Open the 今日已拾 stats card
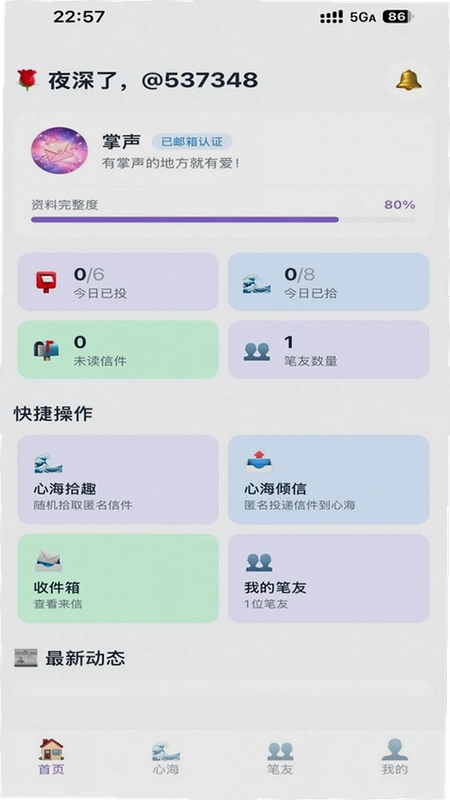450x800 pixels. coord(329,282)
